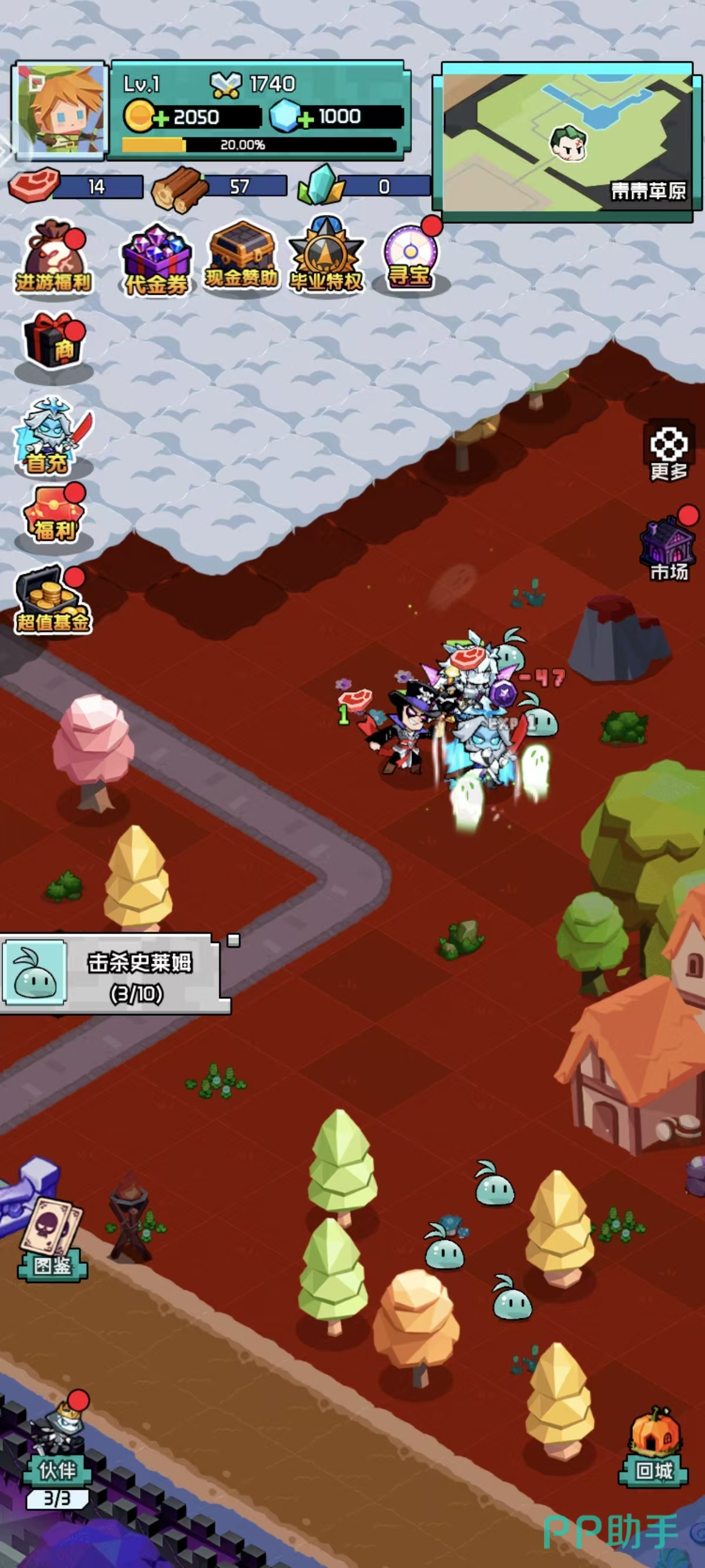Viewport: 705px width, 1568px height.
Task: Add more gold coins
Action: point(160,119)
